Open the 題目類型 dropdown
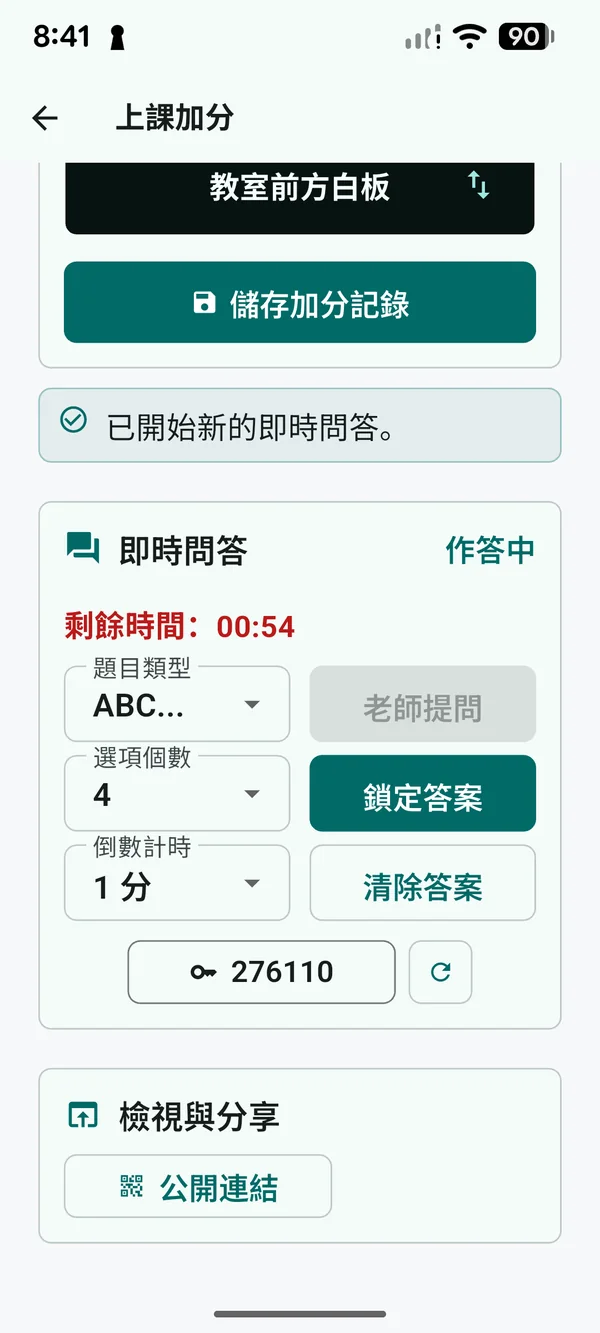 coord(177,705)
